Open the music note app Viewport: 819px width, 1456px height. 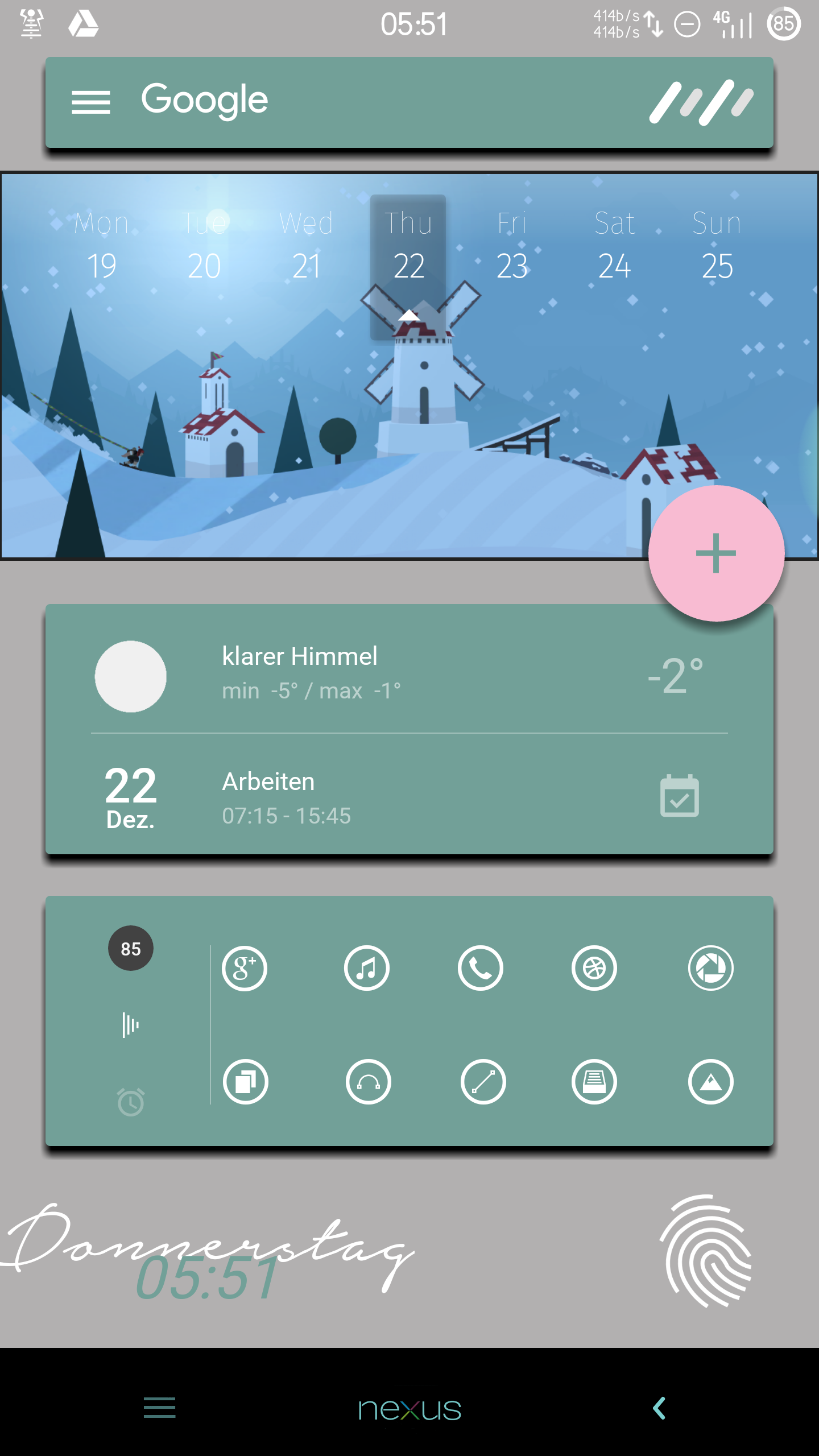367,968
